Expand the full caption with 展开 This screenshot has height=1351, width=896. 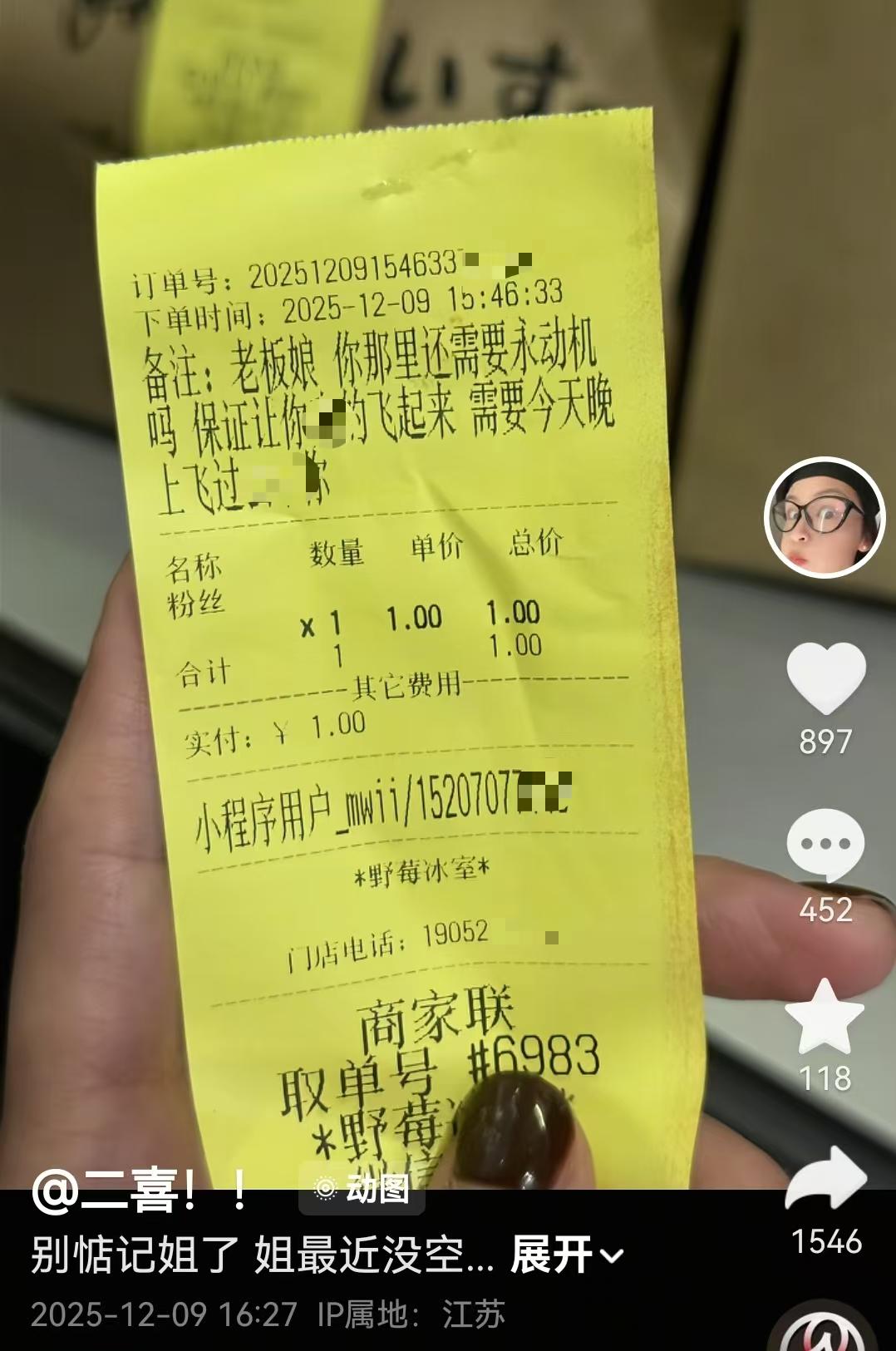[566, 1255]
